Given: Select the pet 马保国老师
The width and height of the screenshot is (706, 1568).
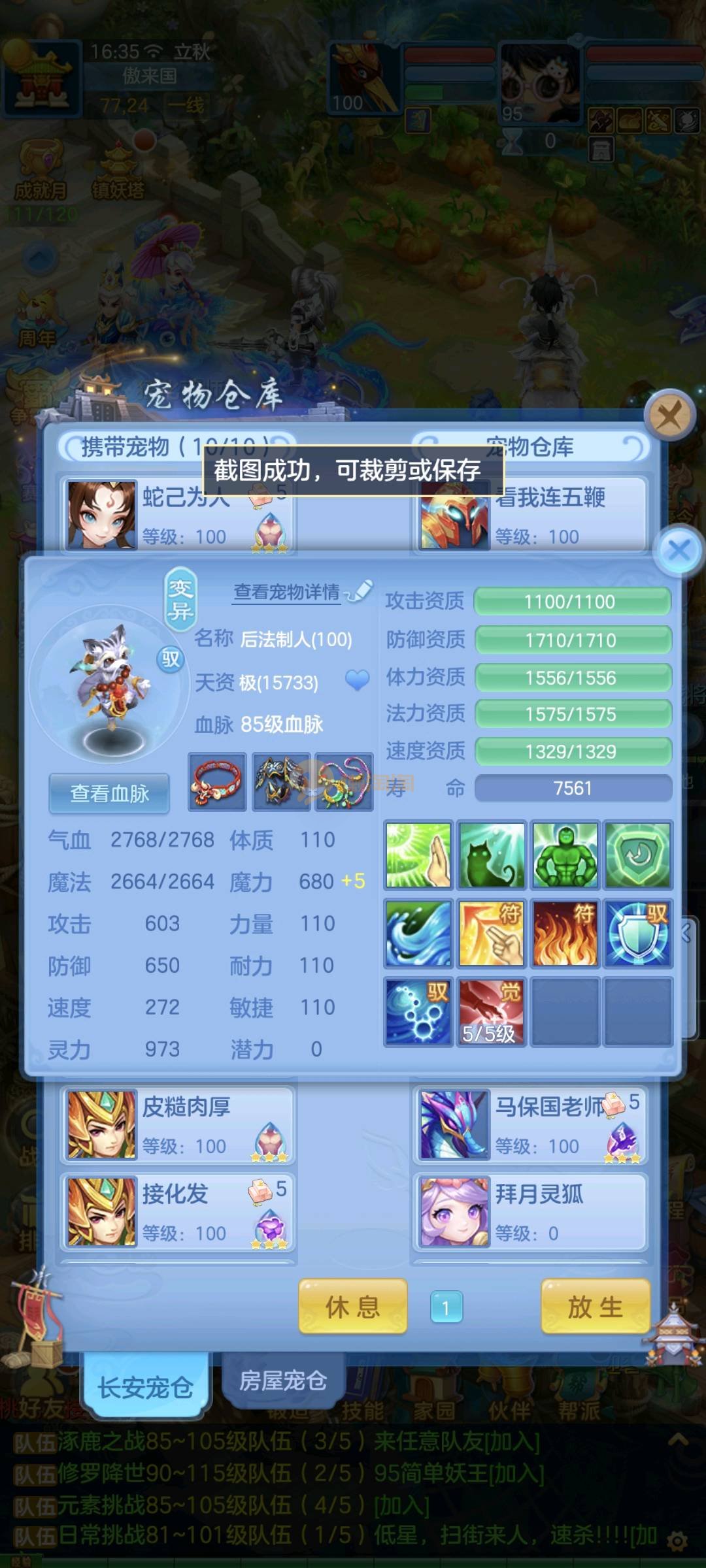Looking at the screenshot, I should (529, 1124).
